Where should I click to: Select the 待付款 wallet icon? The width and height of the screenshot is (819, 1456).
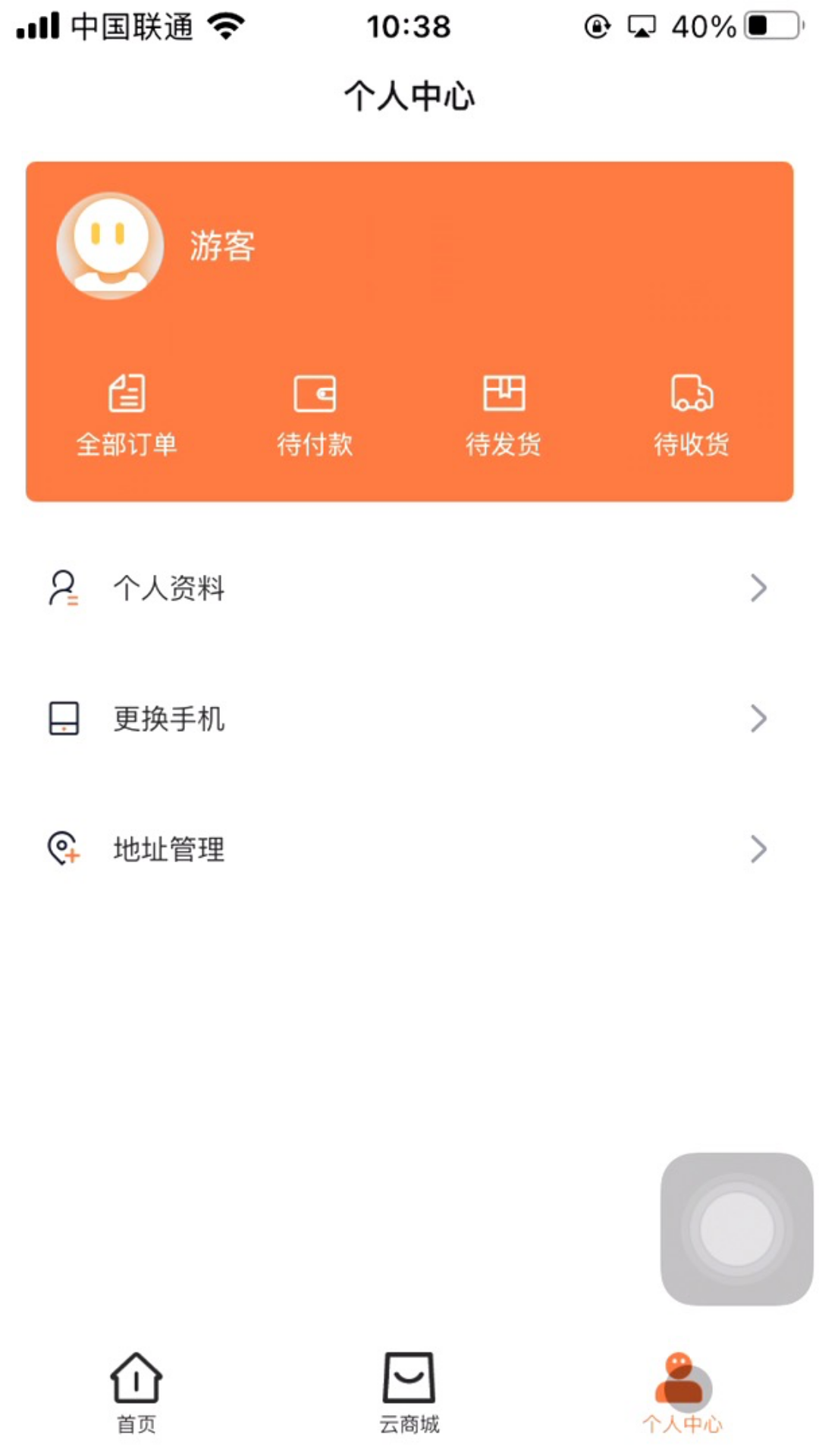point(315,393)
